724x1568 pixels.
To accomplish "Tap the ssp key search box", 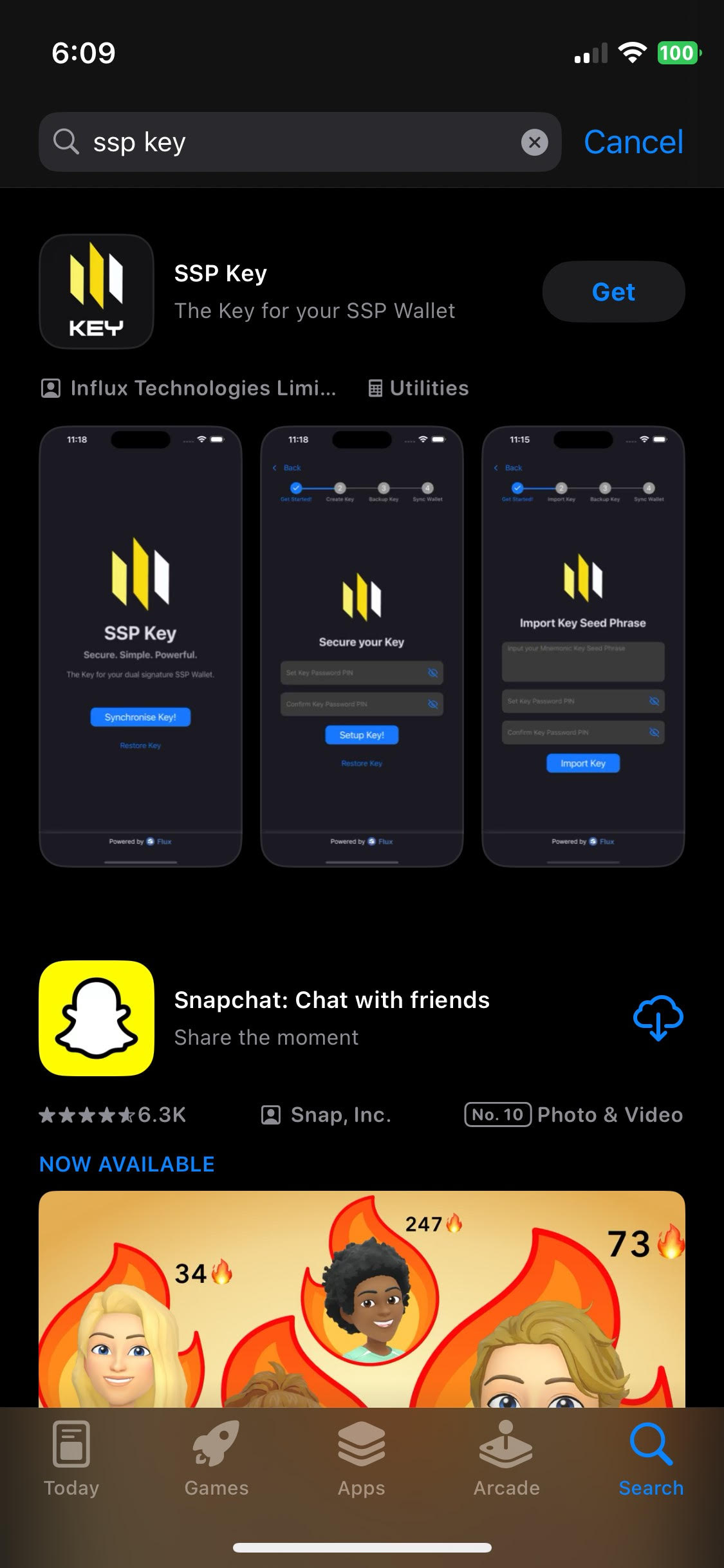I will click(300, 142).
